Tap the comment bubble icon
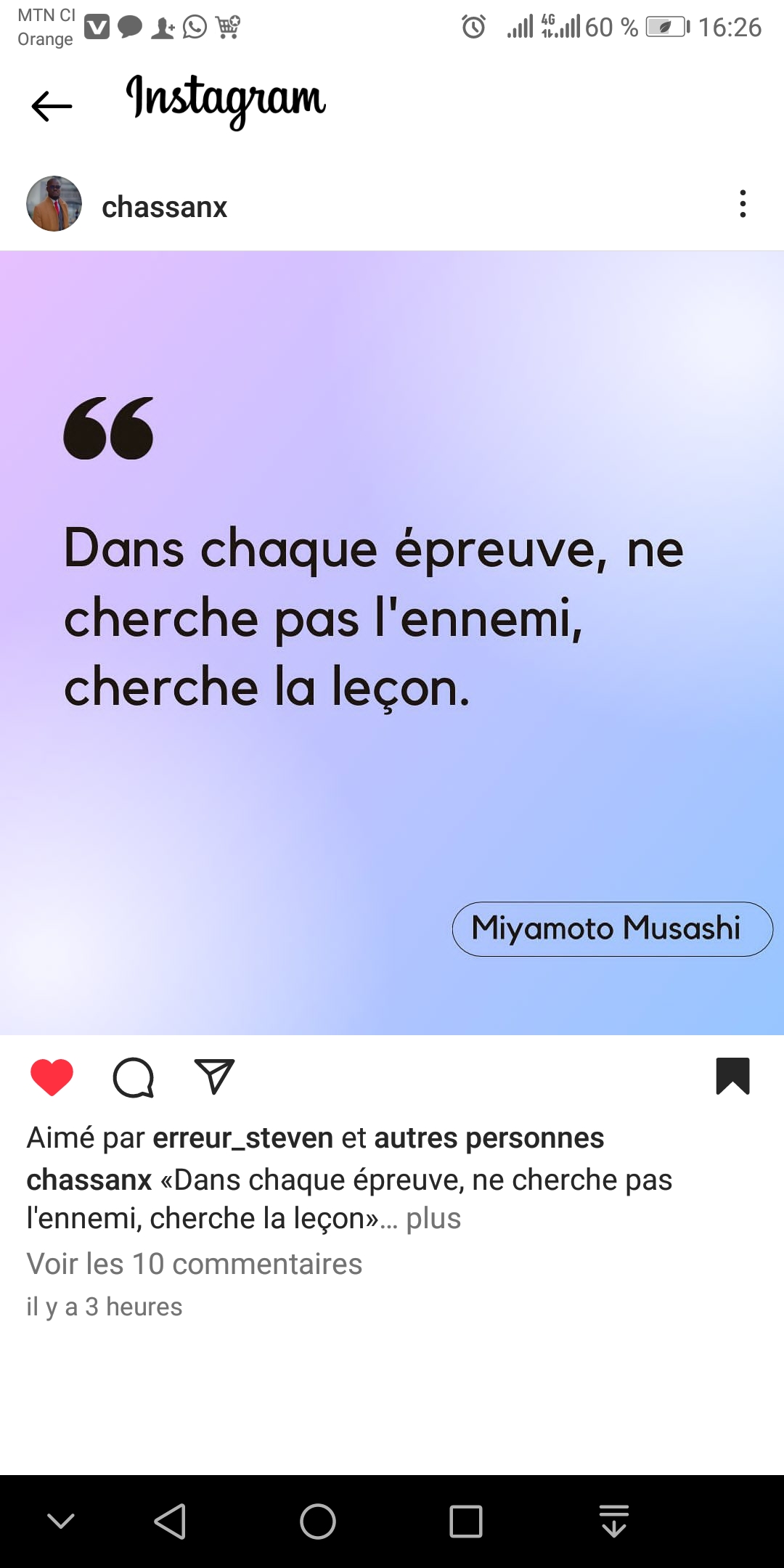The image size is (784, 1568). click(134, 1077)
